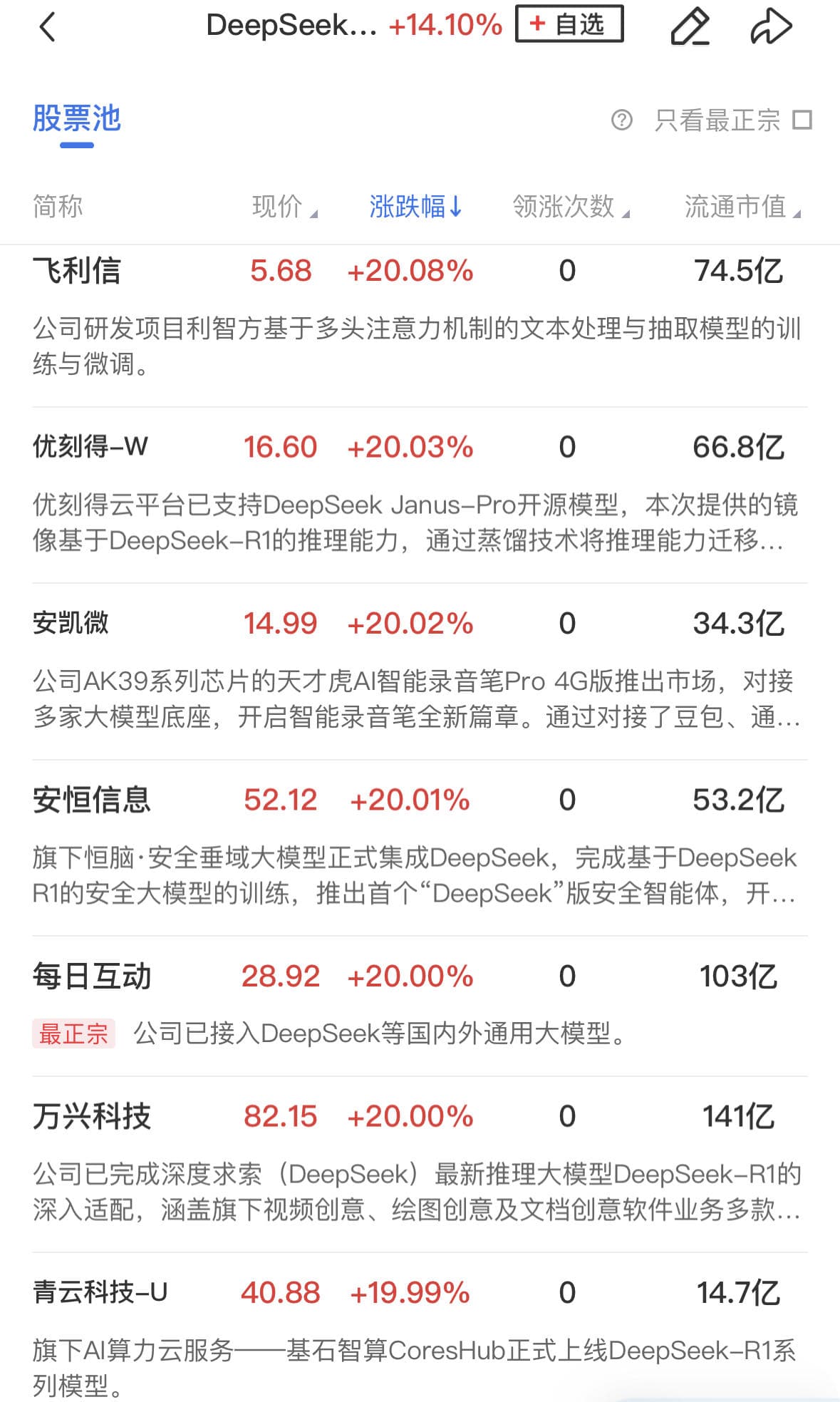
Task: Reverse sorting by 涨跌幅
Action: click(416, 207)
